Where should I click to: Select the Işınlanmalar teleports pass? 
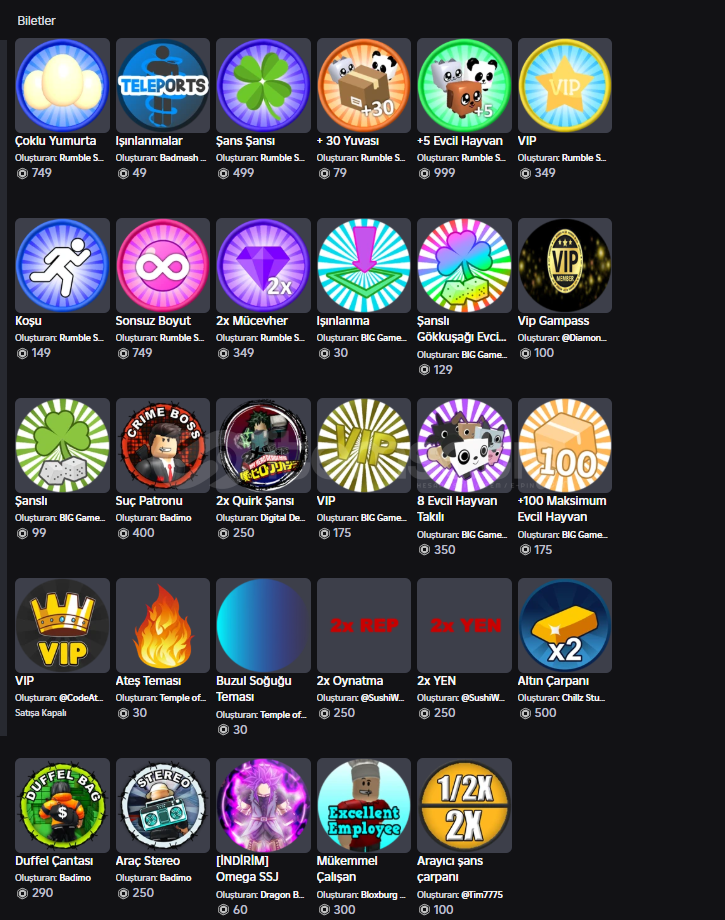(x=163, y=85)
